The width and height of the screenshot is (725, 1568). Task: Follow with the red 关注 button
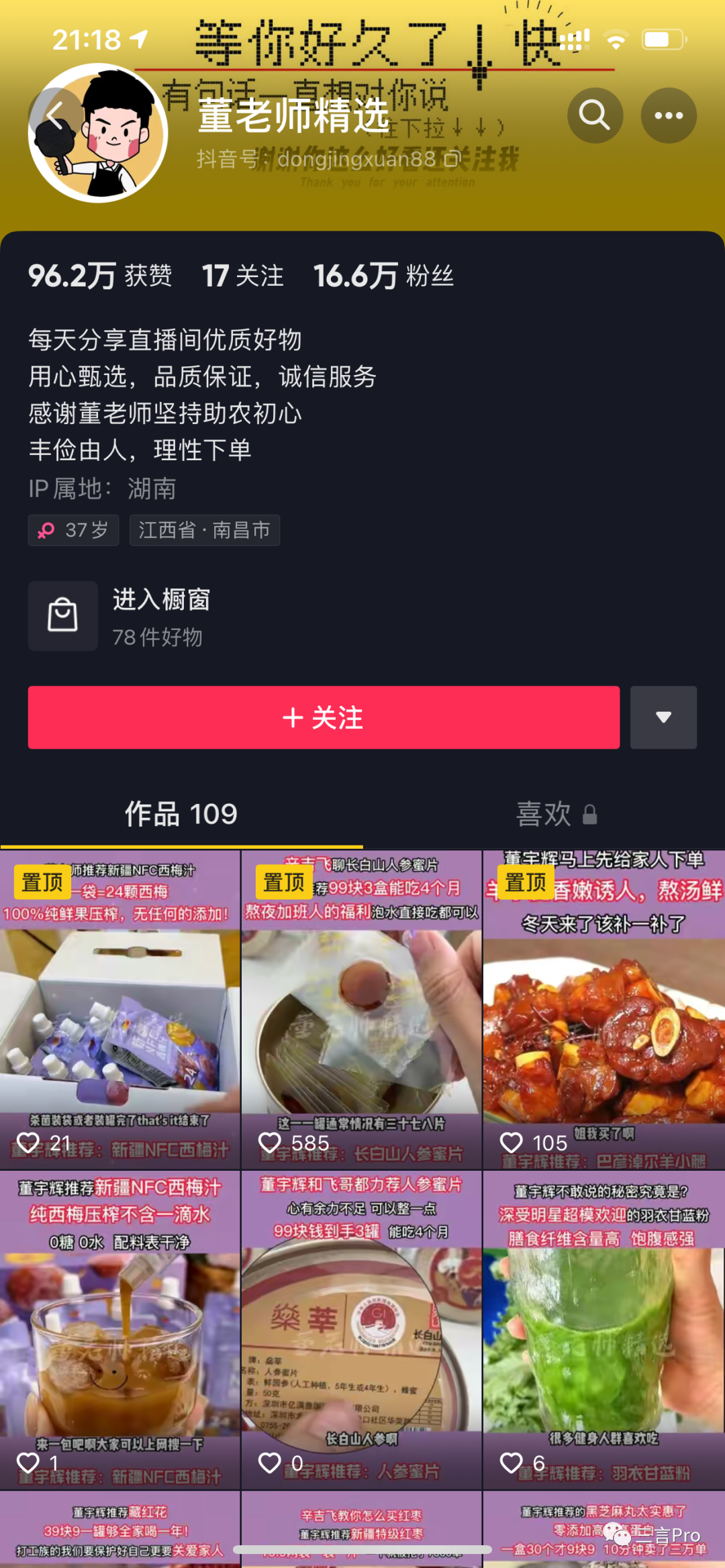point(324,717)
